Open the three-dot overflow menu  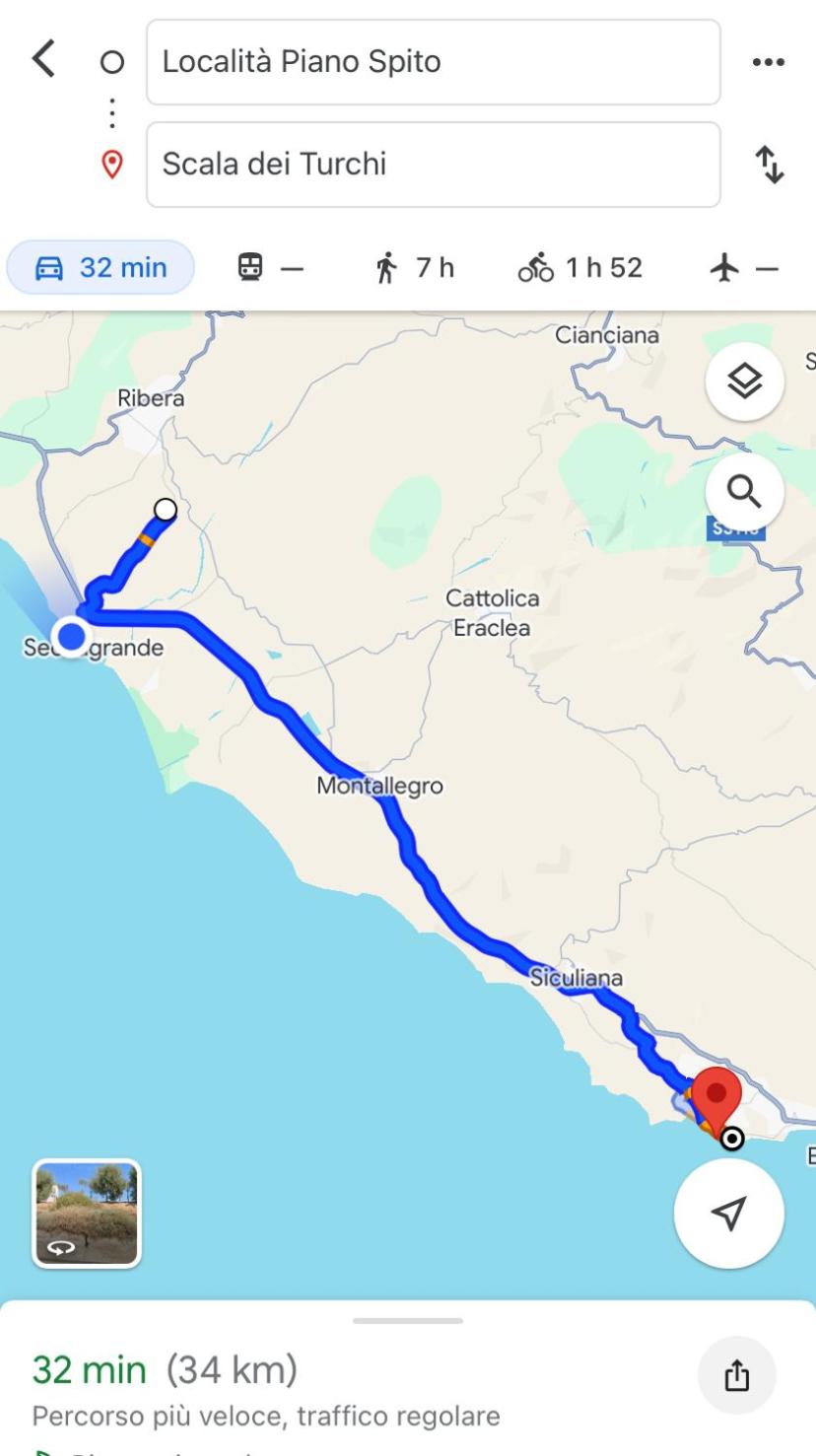pyautogui.click(x=769, y=62)
